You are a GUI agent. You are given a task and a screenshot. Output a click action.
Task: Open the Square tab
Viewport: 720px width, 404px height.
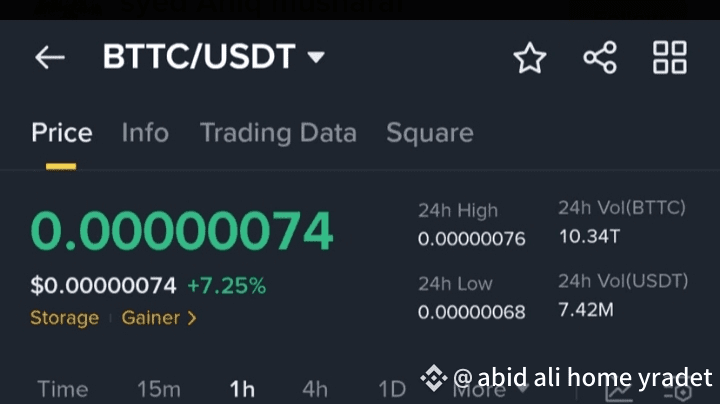(x=430, y=133)
